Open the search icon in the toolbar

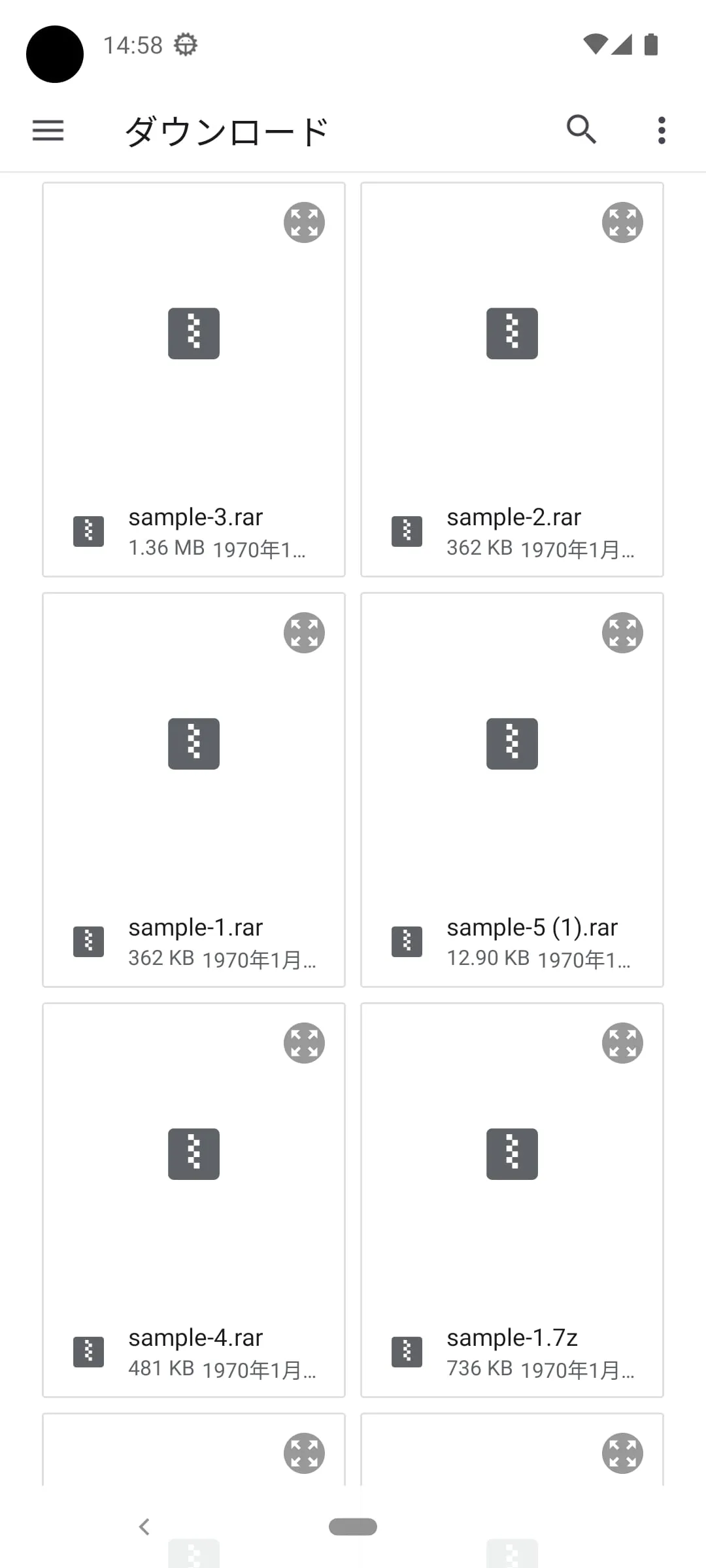581,129
